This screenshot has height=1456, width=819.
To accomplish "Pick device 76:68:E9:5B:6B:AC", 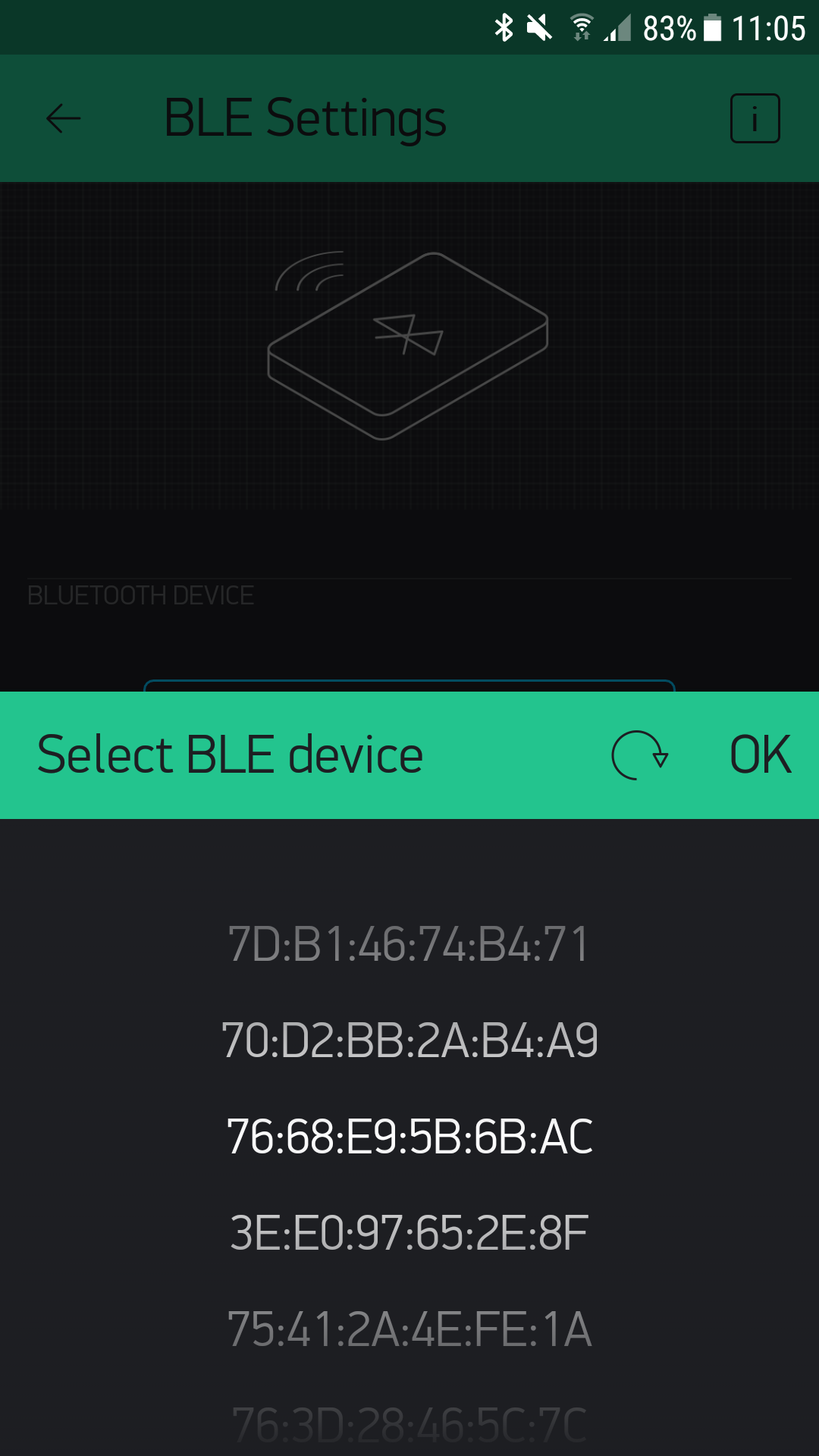I will [x=409, y=1137].
